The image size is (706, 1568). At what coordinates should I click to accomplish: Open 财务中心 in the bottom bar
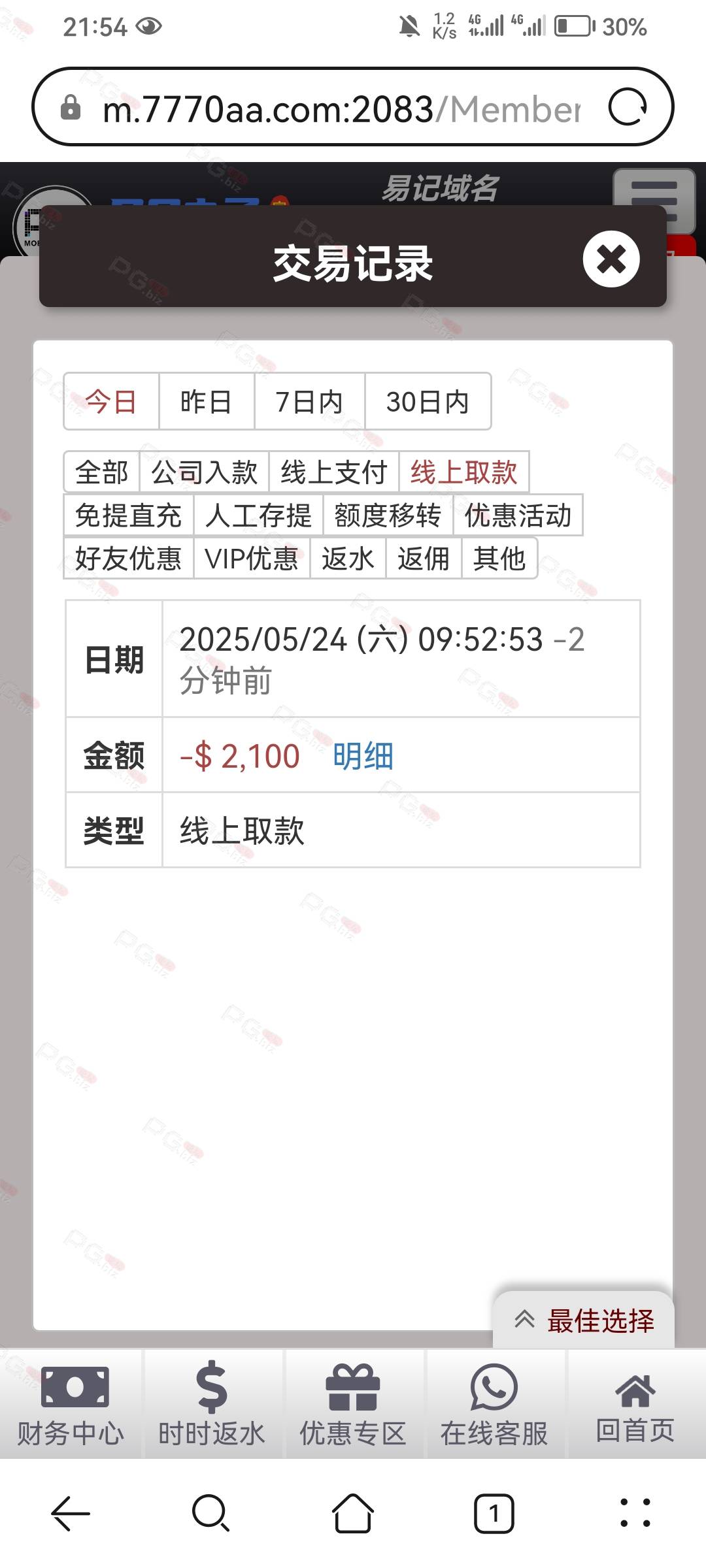click(x=71, y=1403)
